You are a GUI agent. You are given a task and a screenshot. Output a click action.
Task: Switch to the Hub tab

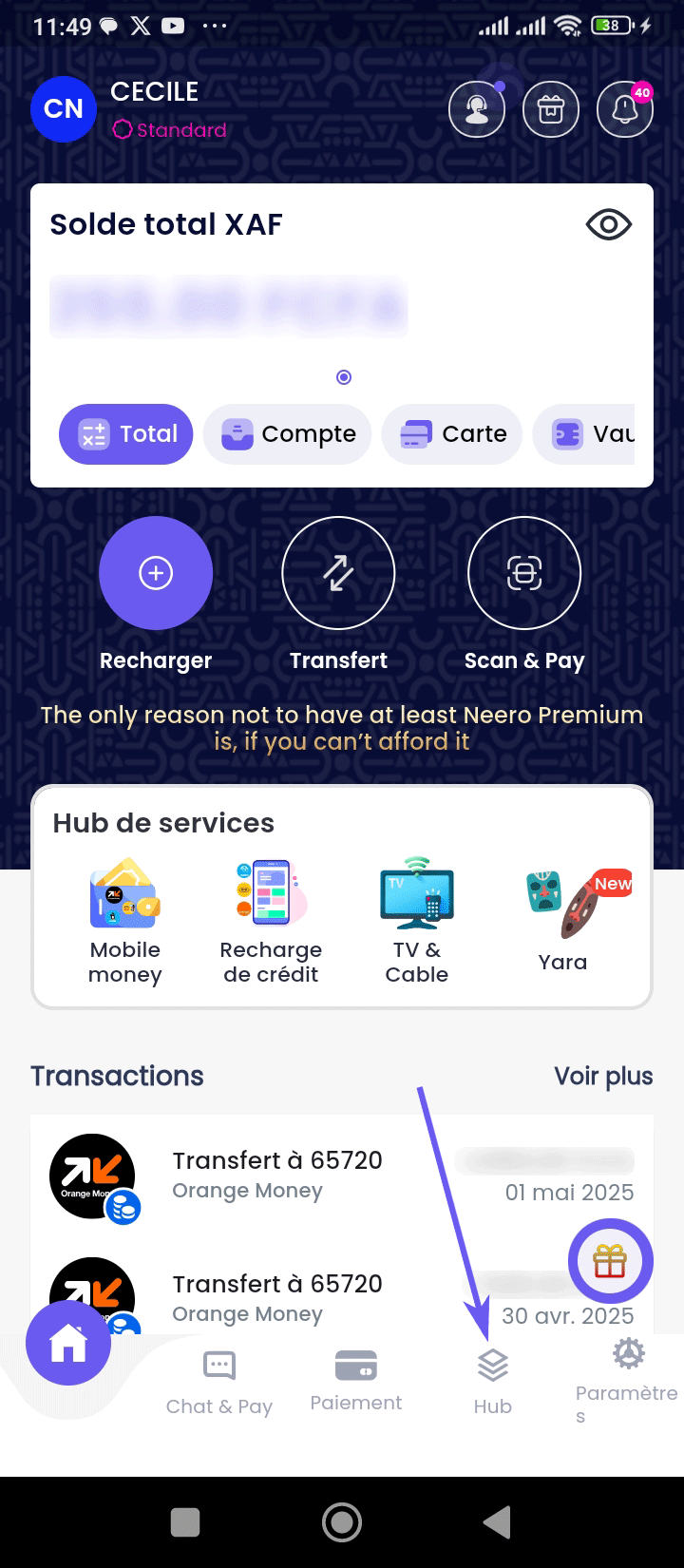[492, 1380]
